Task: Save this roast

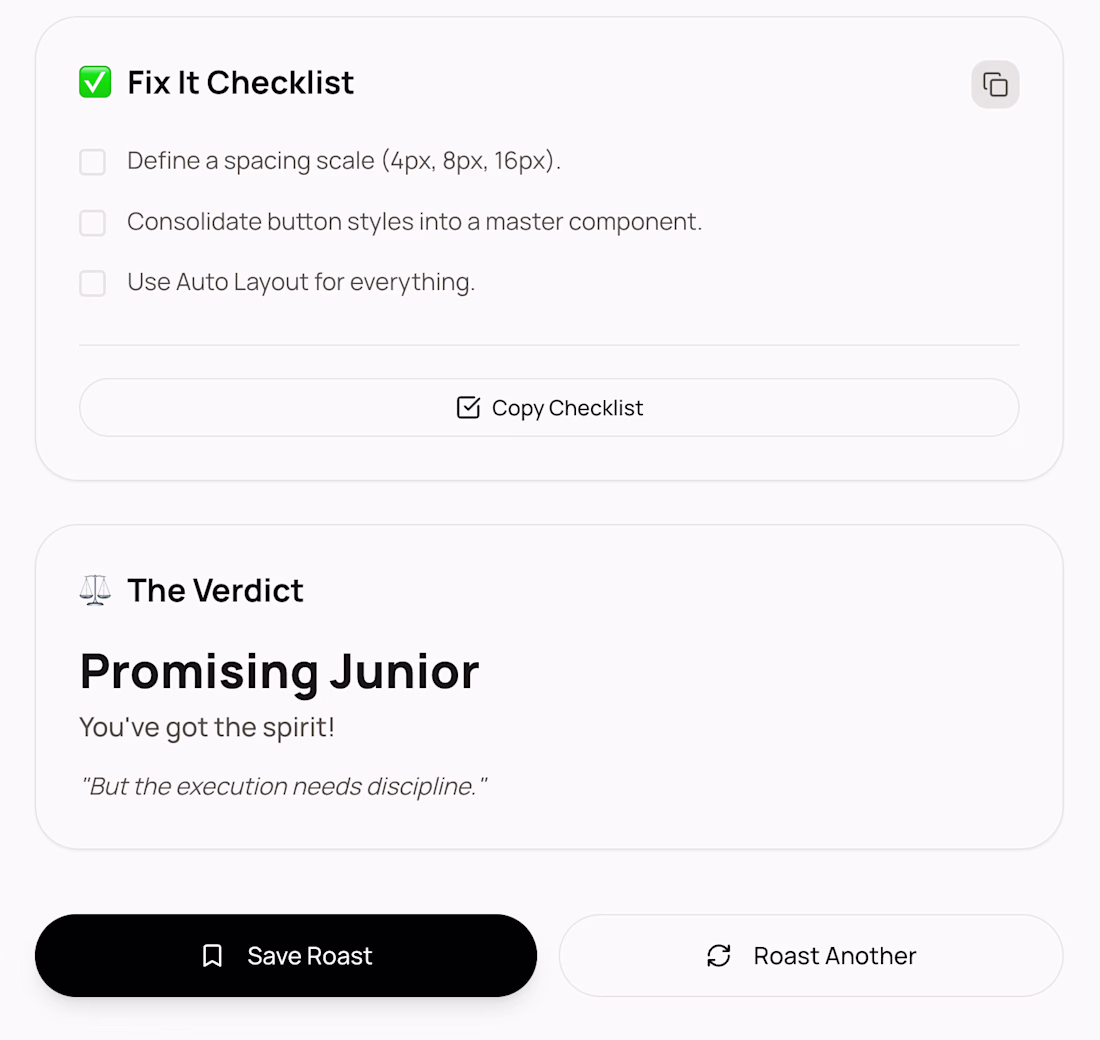Action: [286, 956]
